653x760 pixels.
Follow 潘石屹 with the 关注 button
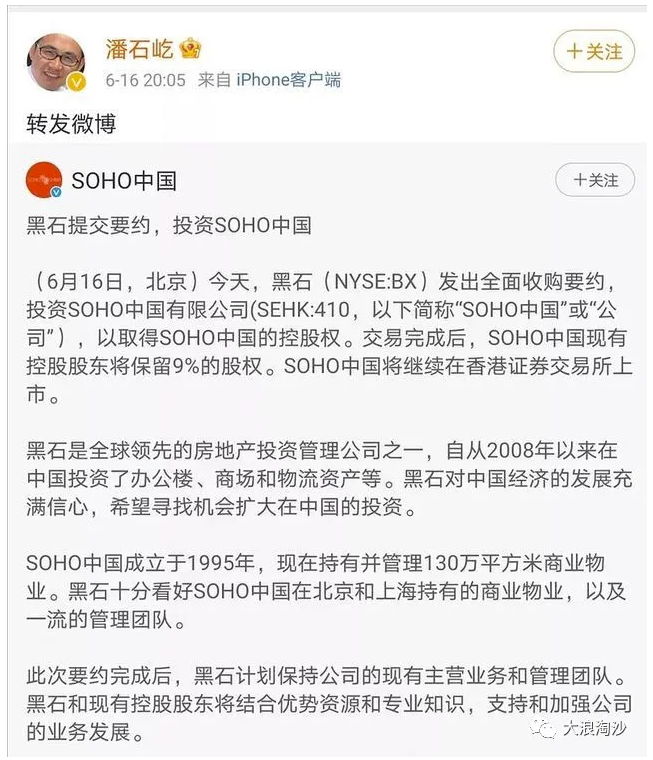coord(594,50)
